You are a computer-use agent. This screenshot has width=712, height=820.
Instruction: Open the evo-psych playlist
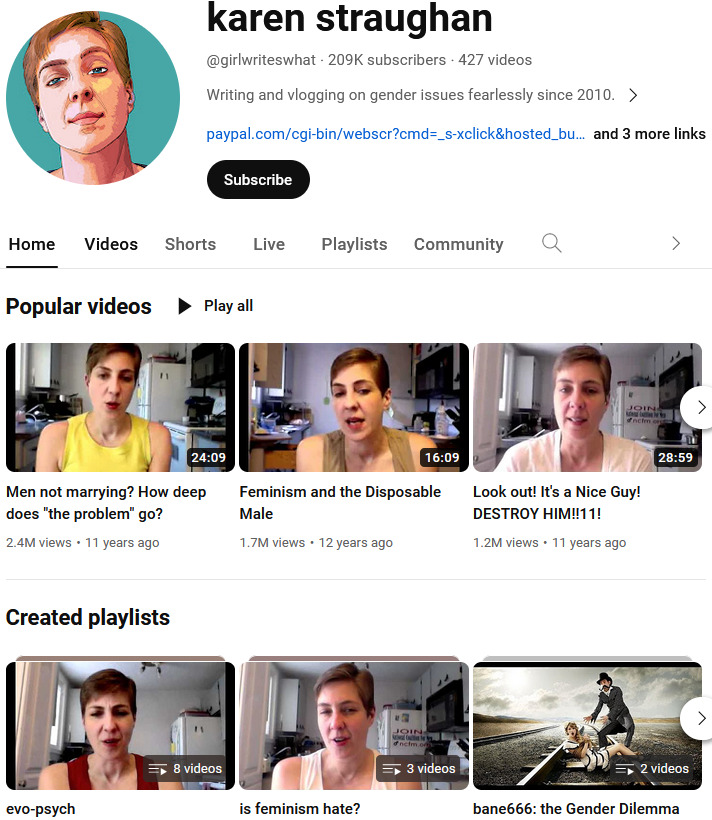(x=120, y=727)
